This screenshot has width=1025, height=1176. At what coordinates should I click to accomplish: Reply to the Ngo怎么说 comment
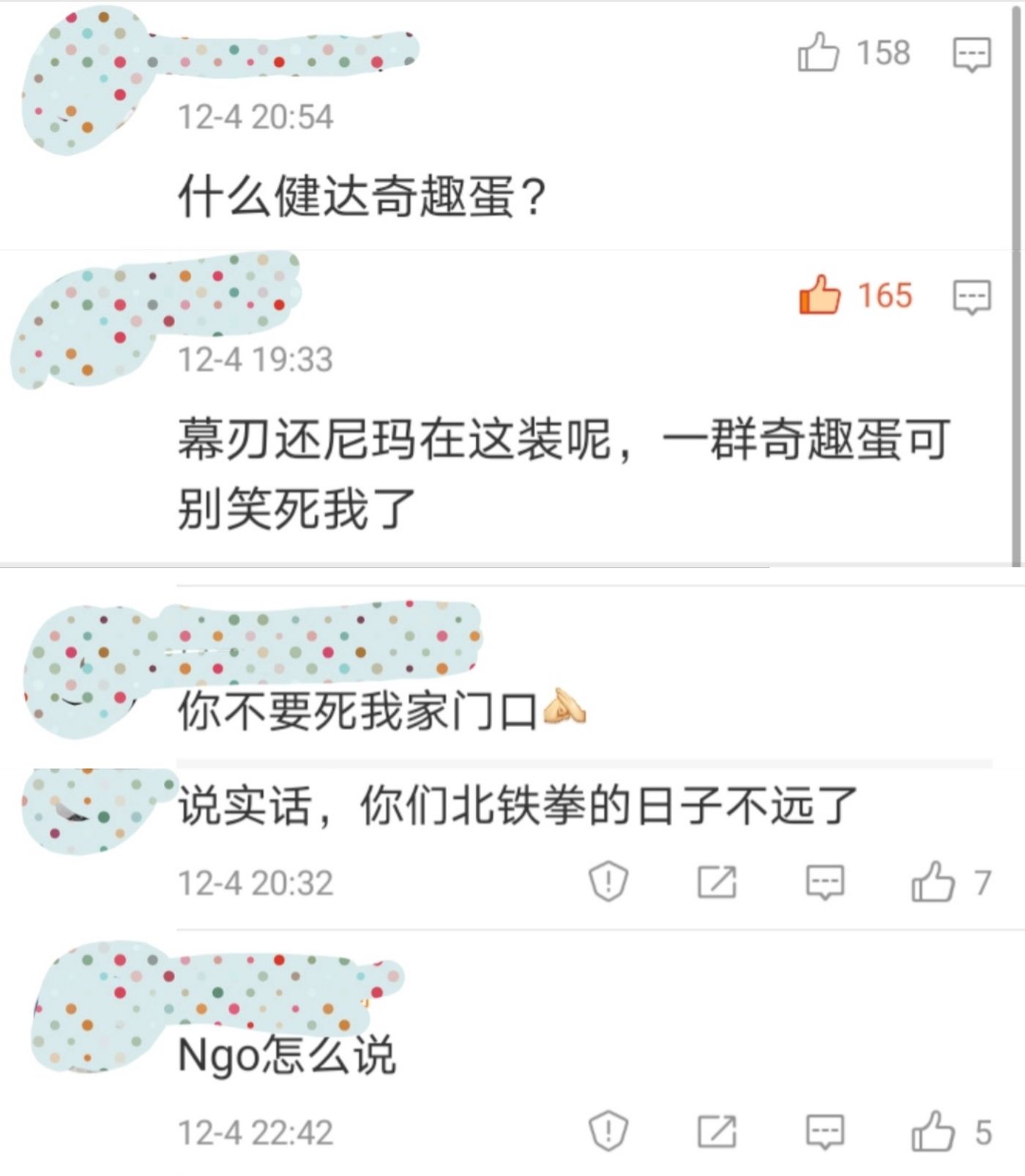[825, 1131]
